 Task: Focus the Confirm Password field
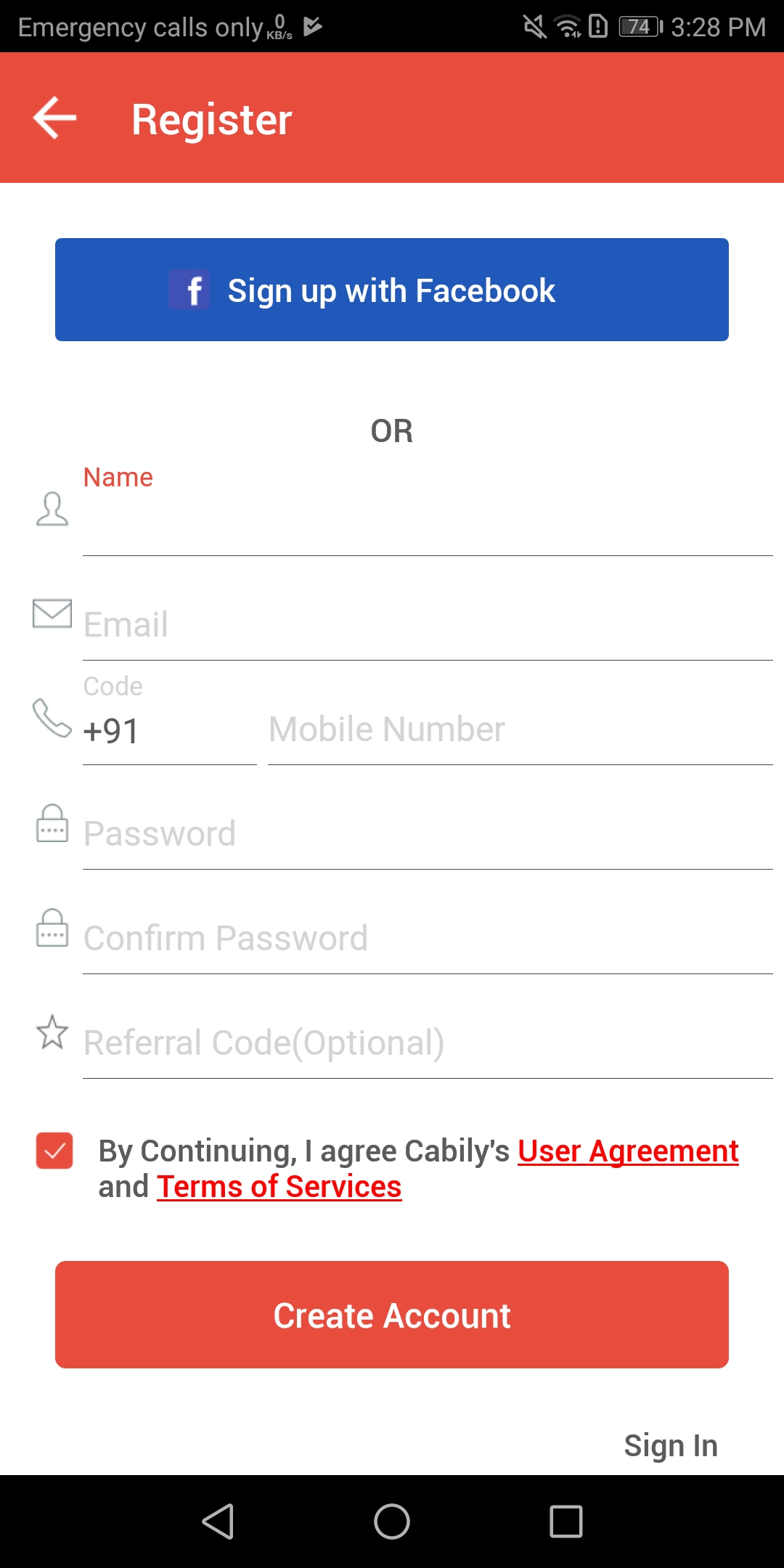428,939
